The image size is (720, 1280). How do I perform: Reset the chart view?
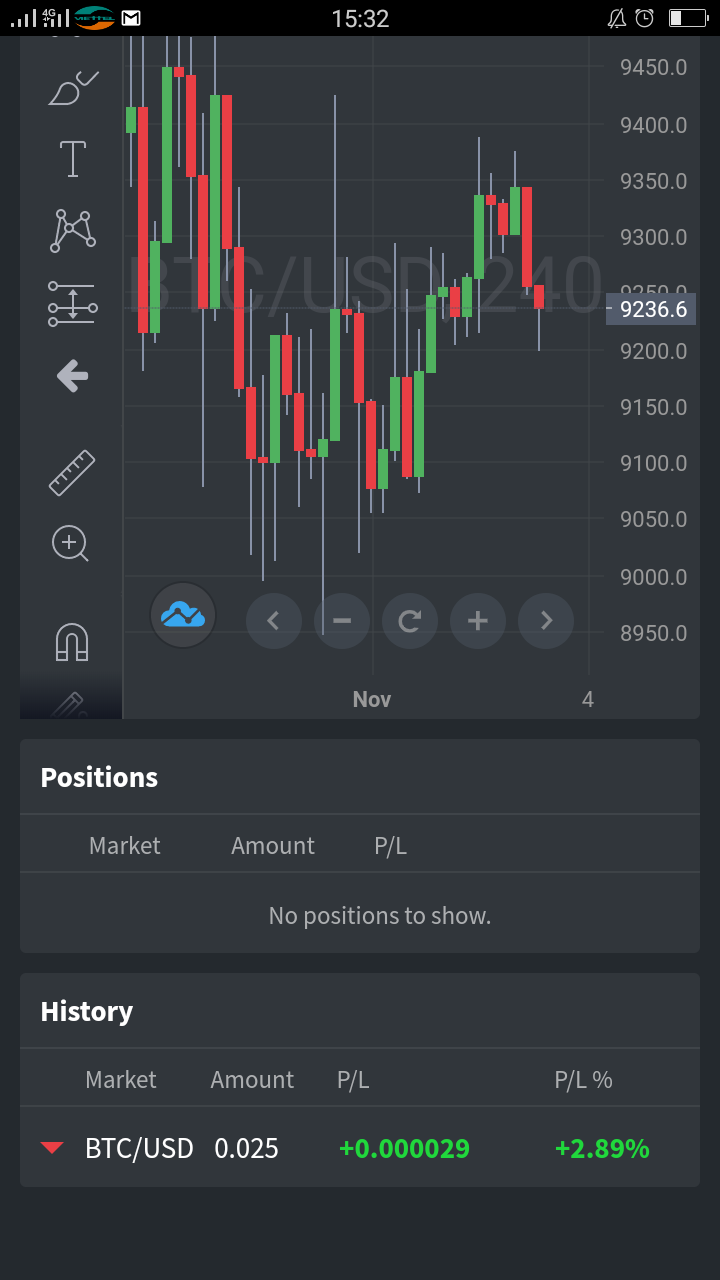point(409,621)
